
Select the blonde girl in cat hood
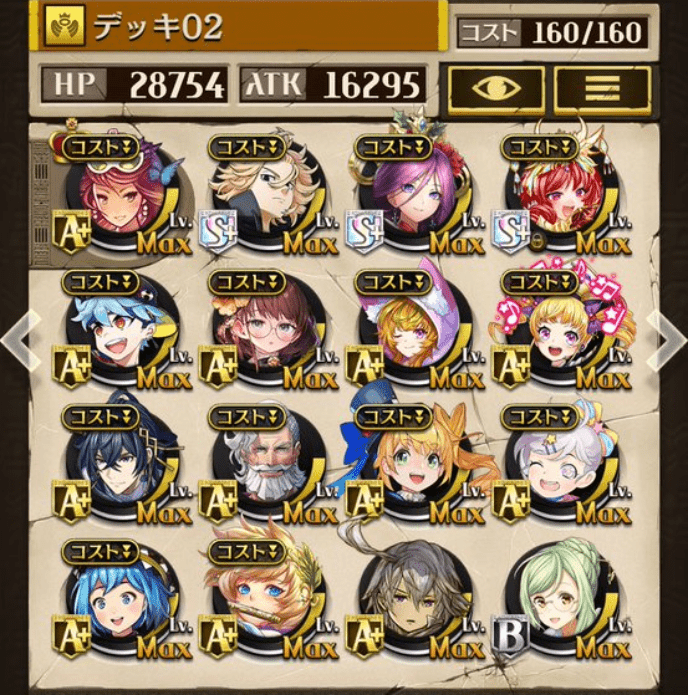point(412,332)
